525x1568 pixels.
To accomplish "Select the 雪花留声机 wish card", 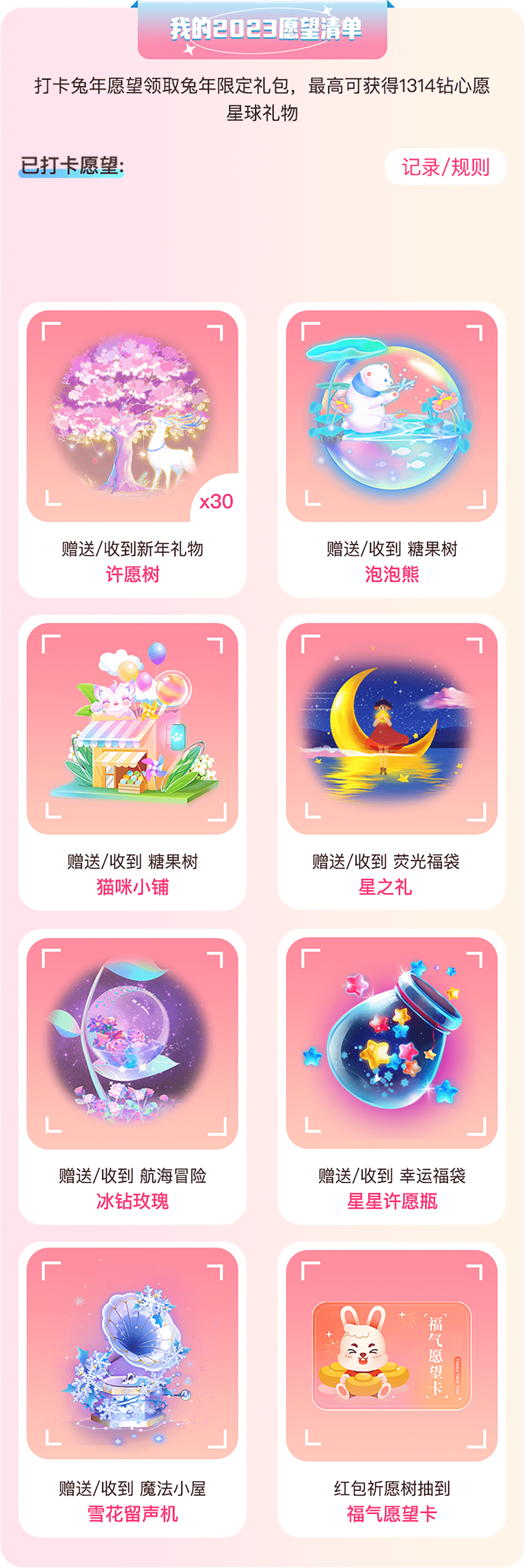I will 132,1388.
